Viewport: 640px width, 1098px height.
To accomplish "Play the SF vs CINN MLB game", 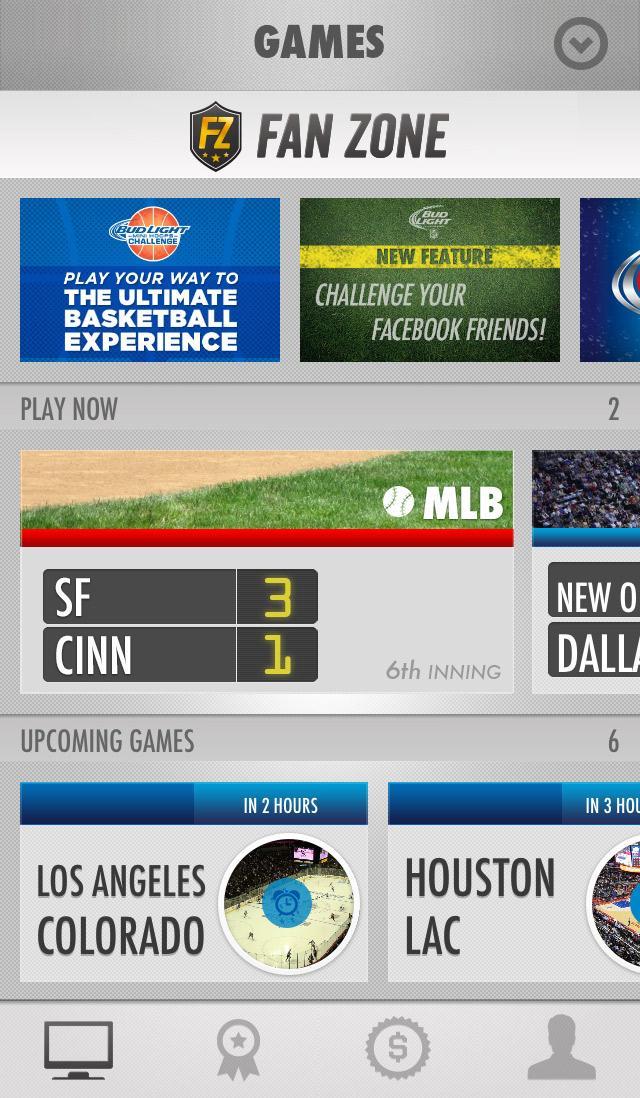I will [x=267, y=571].
